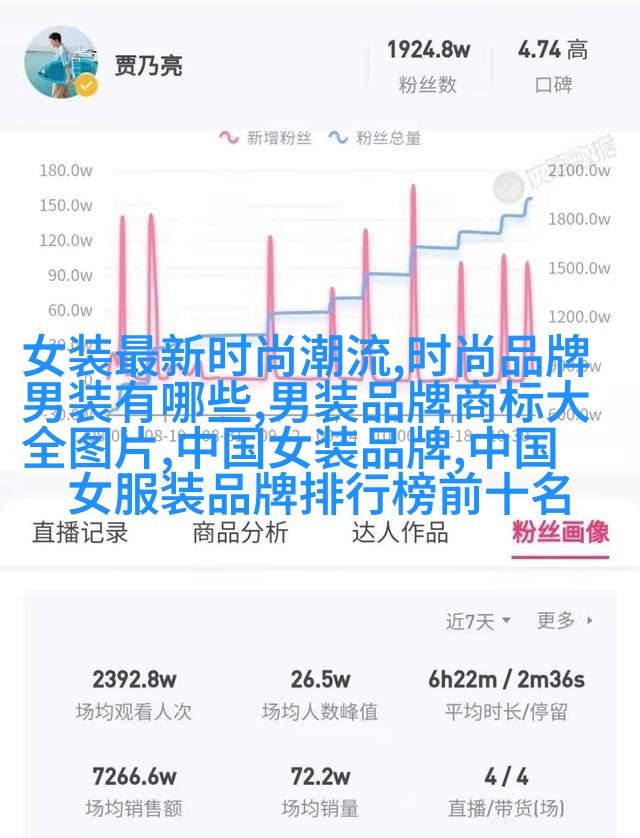Expand the 近7天 time range dropdown

(478, 621)
